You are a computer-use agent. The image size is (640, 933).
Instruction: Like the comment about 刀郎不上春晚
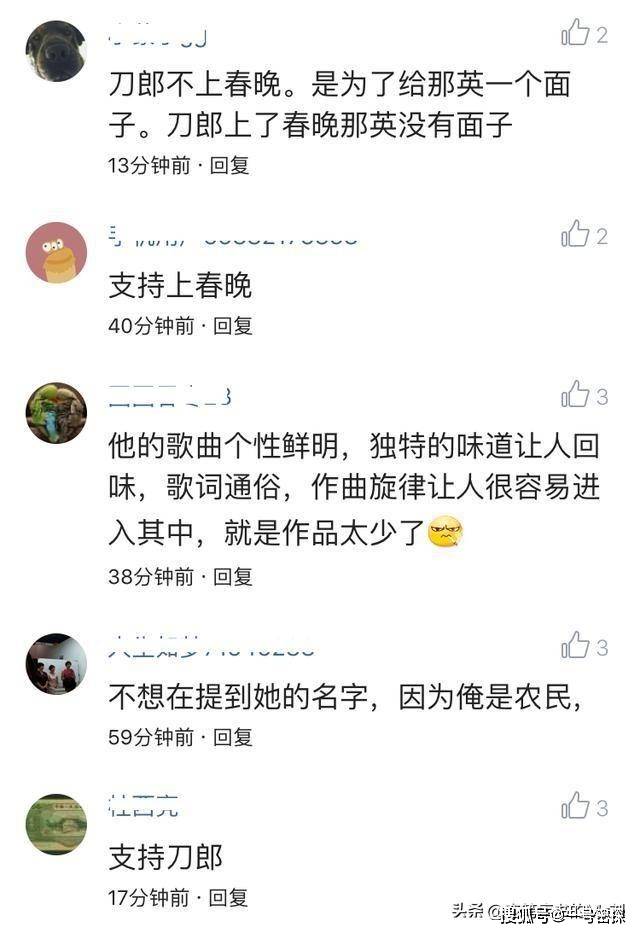pyautogui.click(x=576, y=34)
